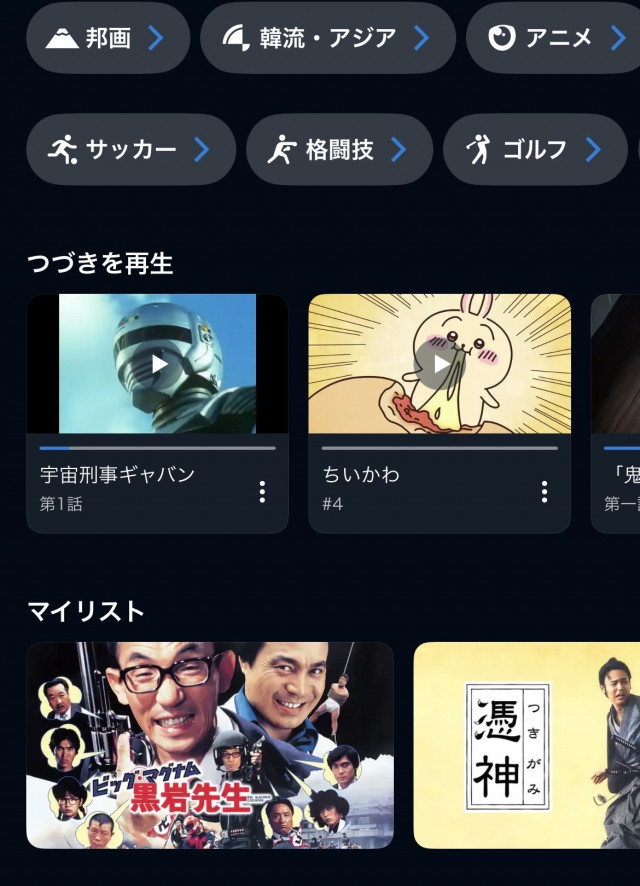Open the 韓流・アジア category chip

point(327,38)
